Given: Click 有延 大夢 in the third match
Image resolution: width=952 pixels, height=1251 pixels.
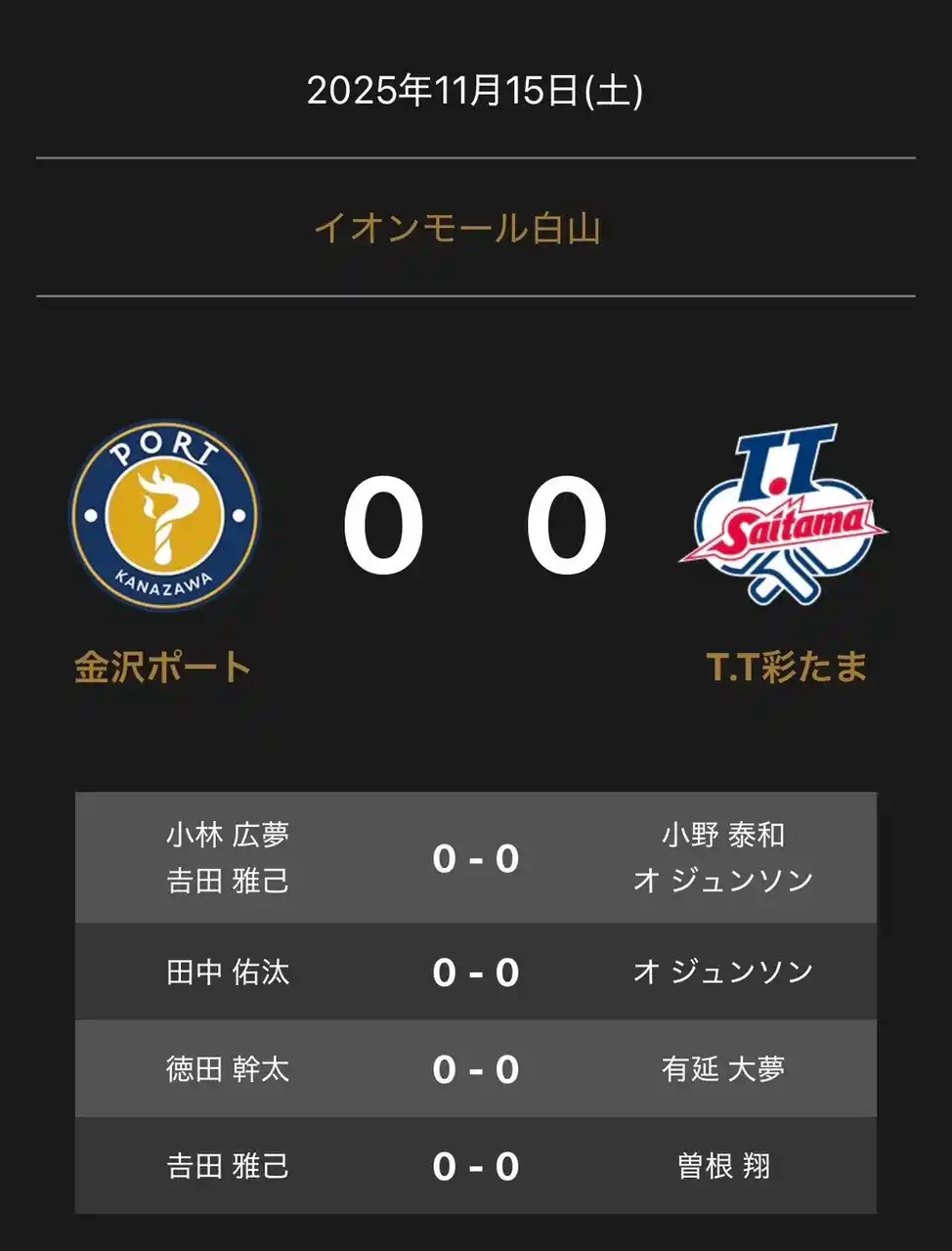Looking at the screenshot, I should point(725,1069).
